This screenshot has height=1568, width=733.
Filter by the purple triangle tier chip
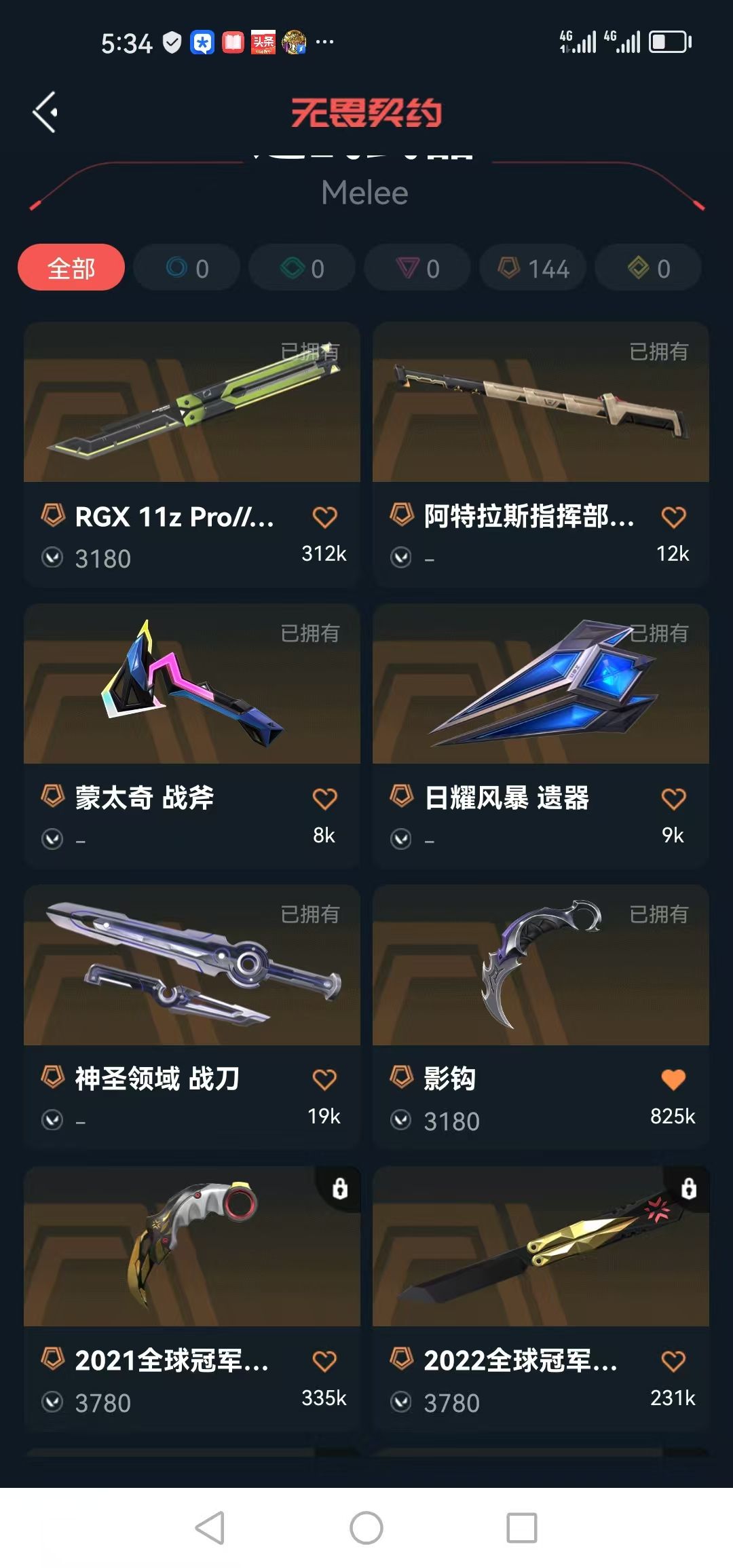pyautogui.click(x=417, y=267)
